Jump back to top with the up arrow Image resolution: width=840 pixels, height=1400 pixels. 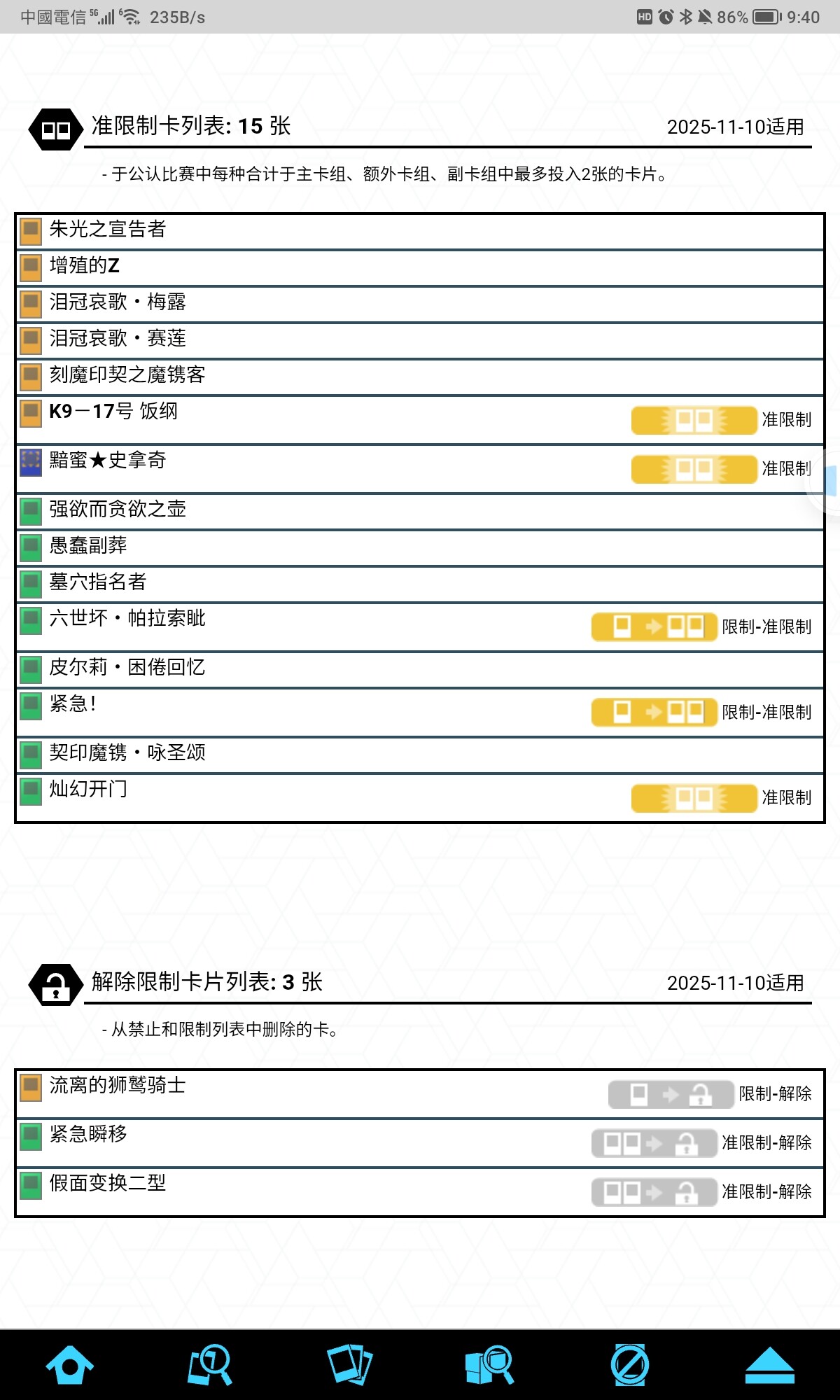click(x=769, y=1365)
